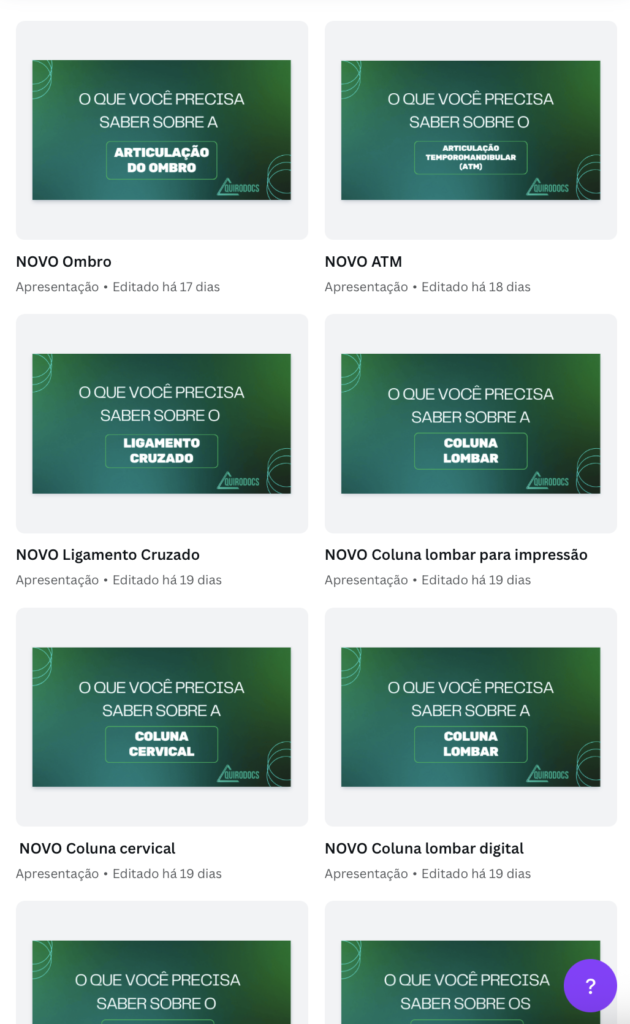Viewport: 630px width, 1024px height.
Task: Open the NOVO Ombro presentation
Action: (x=161, y=130)
